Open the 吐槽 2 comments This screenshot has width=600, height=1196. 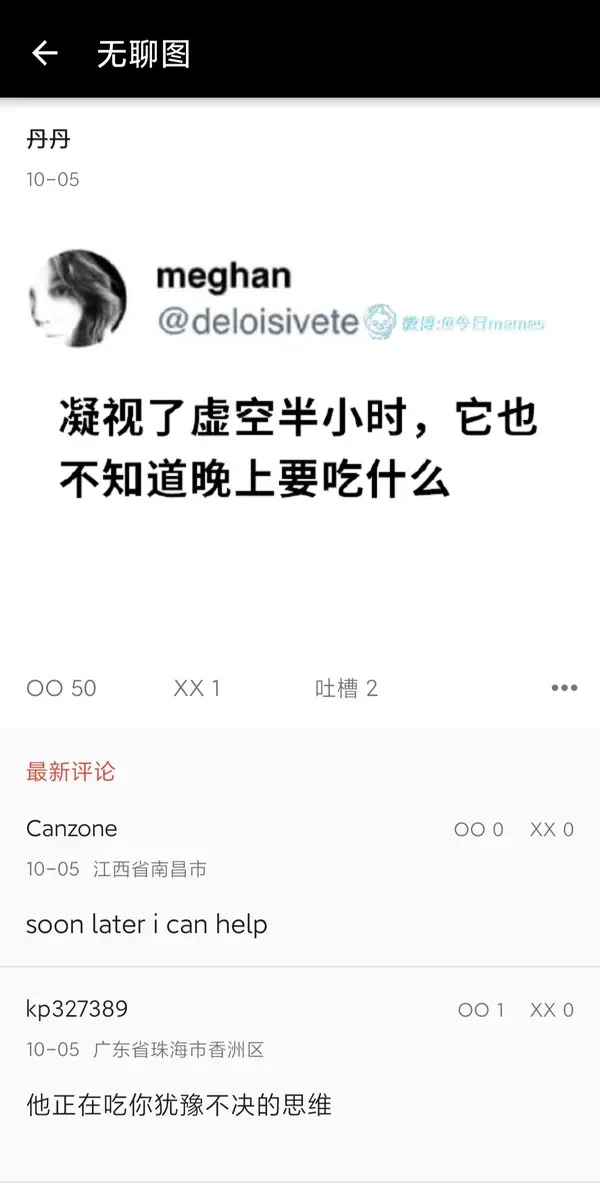pyautogui.click(x=346, y=689)
